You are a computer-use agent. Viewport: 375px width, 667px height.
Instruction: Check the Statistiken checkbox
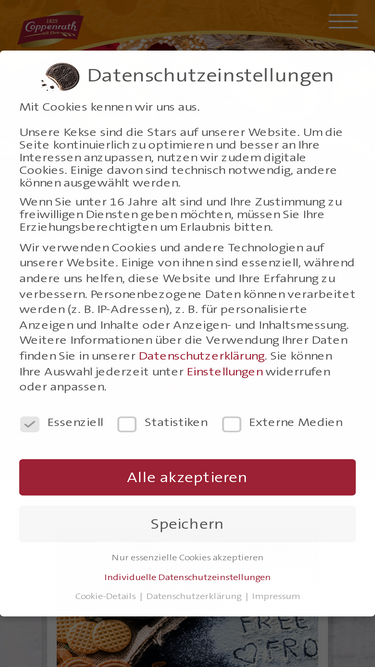[x=127, y=424]
